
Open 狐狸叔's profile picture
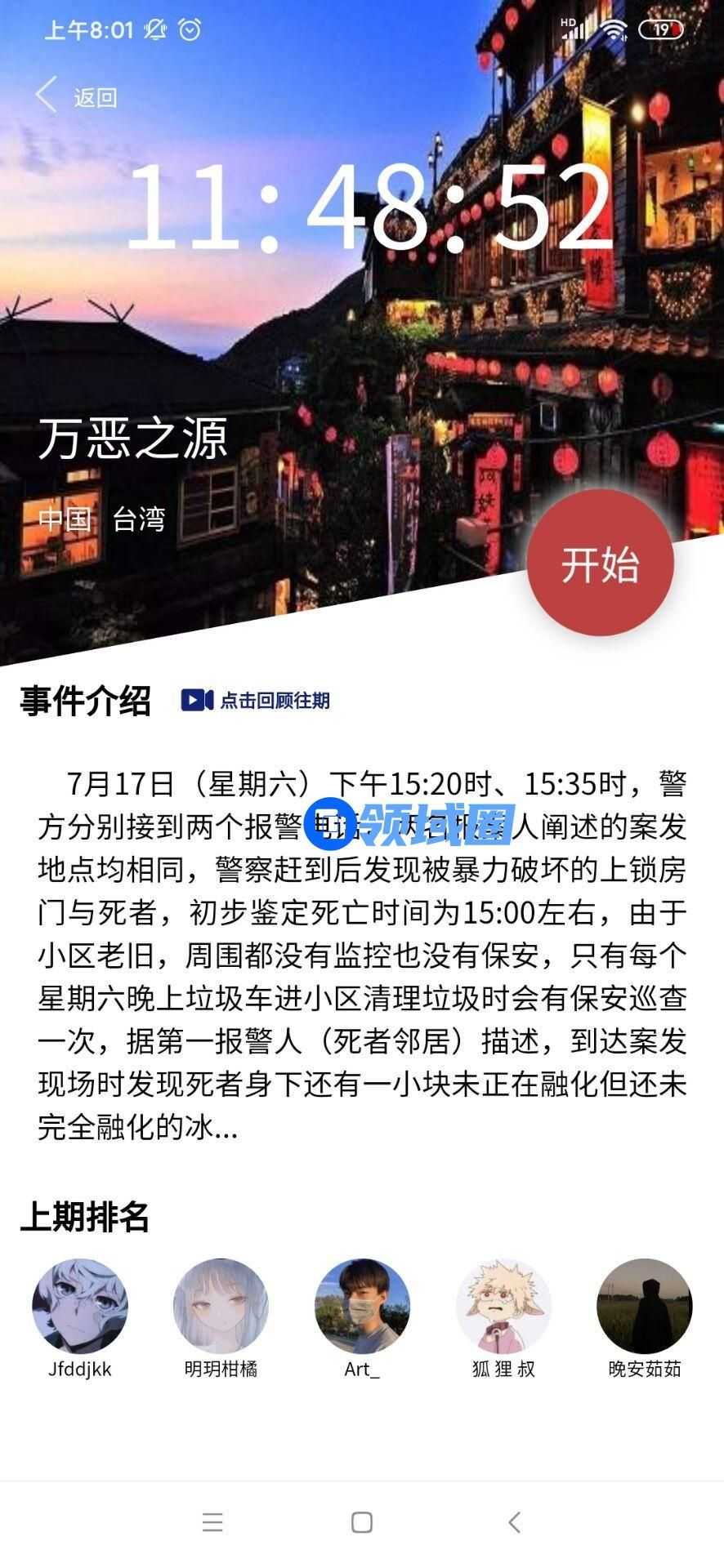pos(503,1306)
